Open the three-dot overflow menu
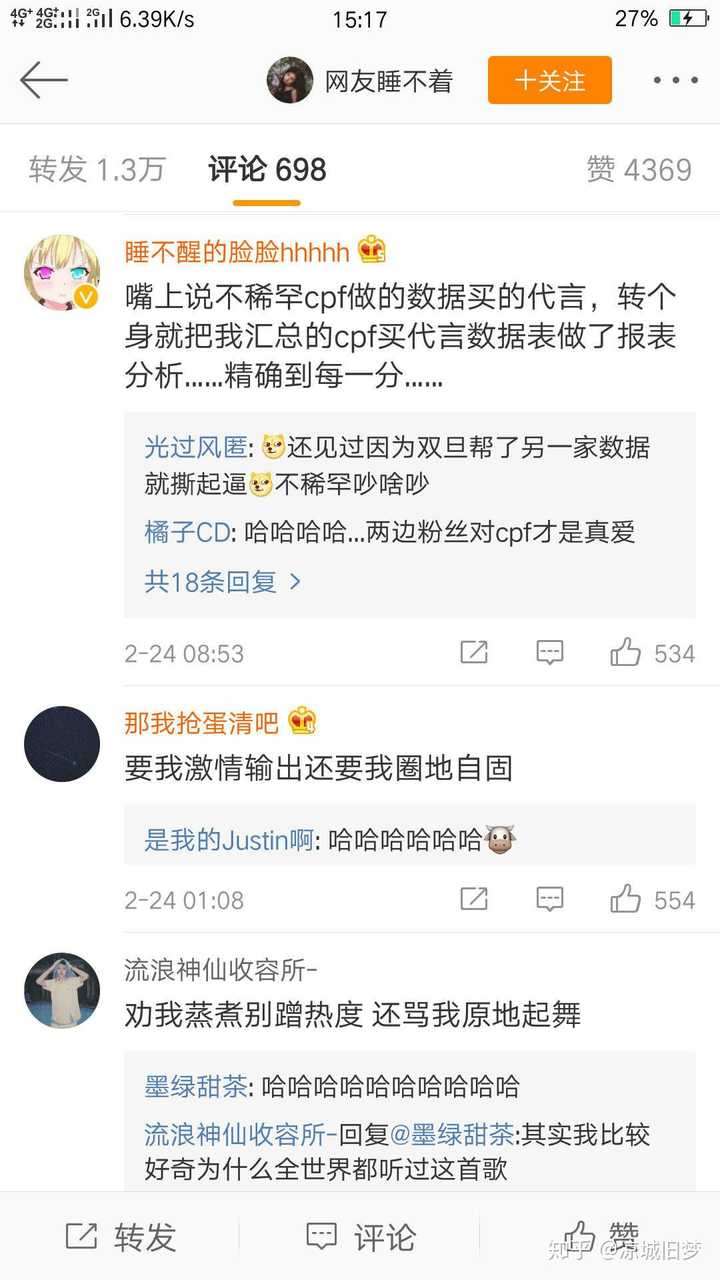 675,80
